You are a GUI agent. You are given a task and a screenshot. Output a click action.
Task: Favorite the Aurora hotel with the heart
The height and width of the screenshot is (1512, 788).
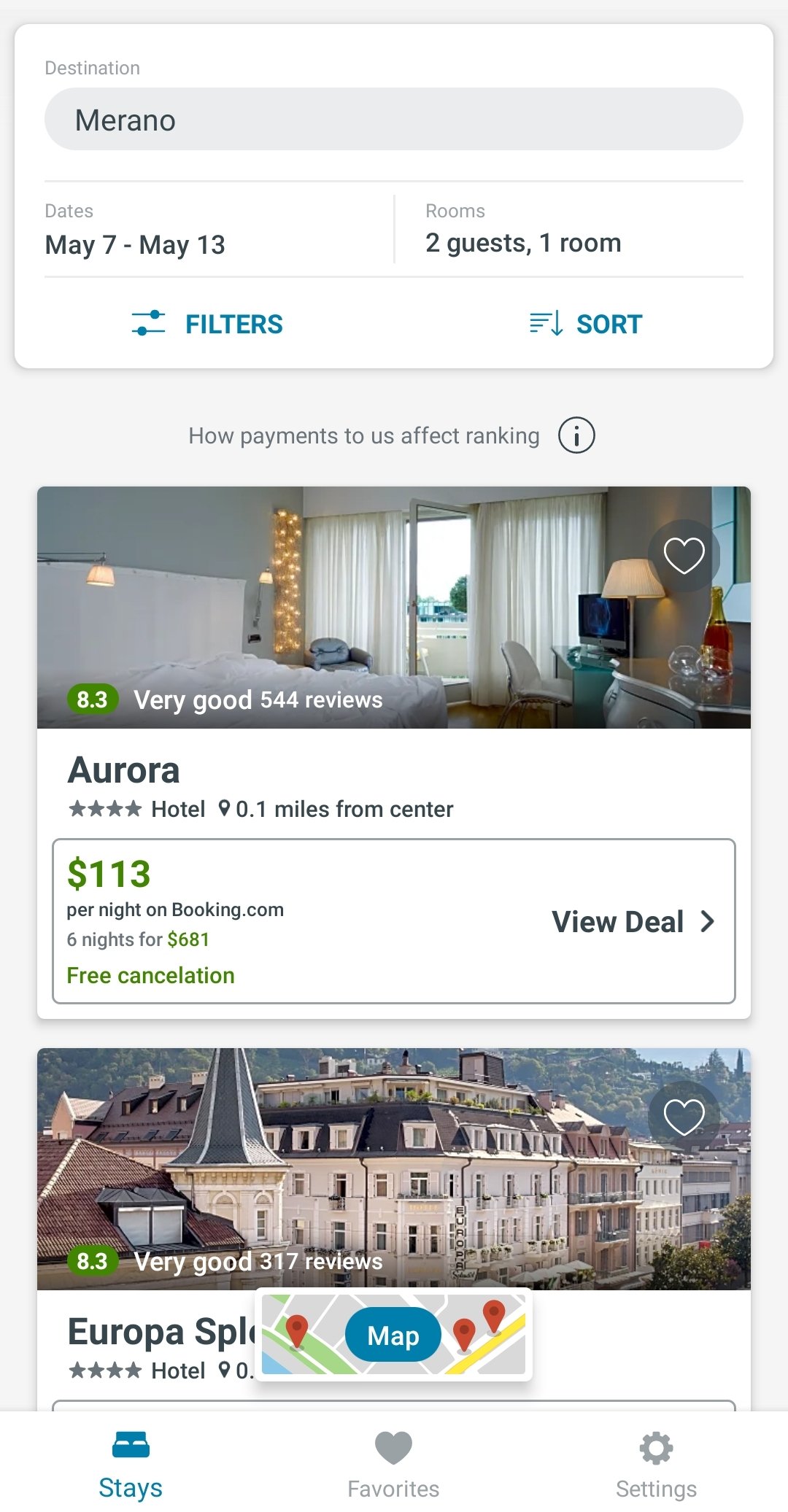(x=684, y=556)
